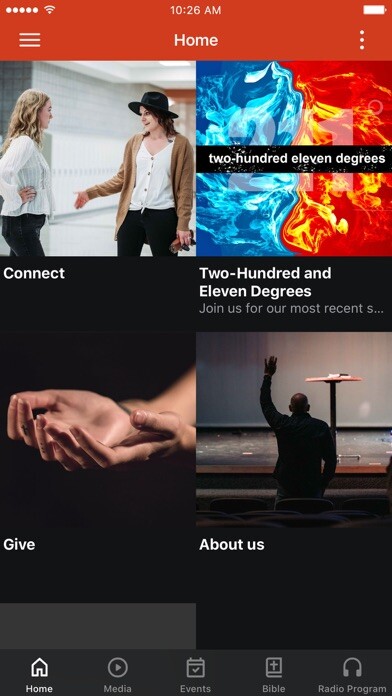
Task: Open the Two-Hundred and Eleven Degrees tile
Action: (294, 196)
